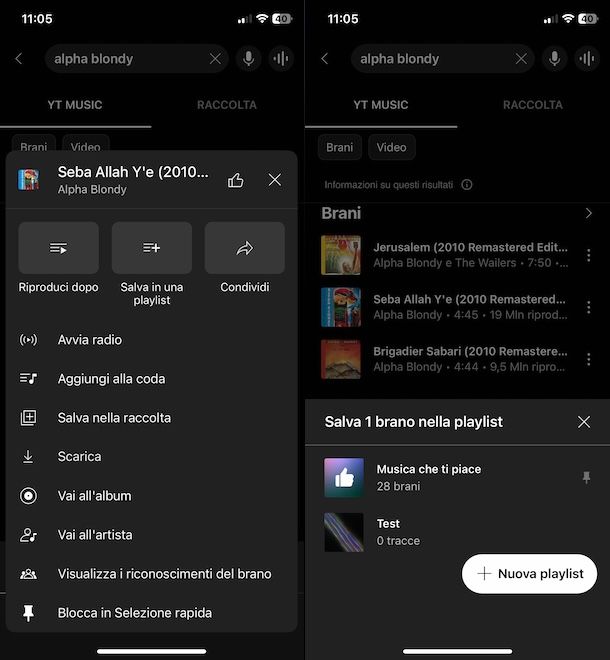Expand the Brani section with the chevron
This screenshot has height=660, width=610.
point(588,213)
